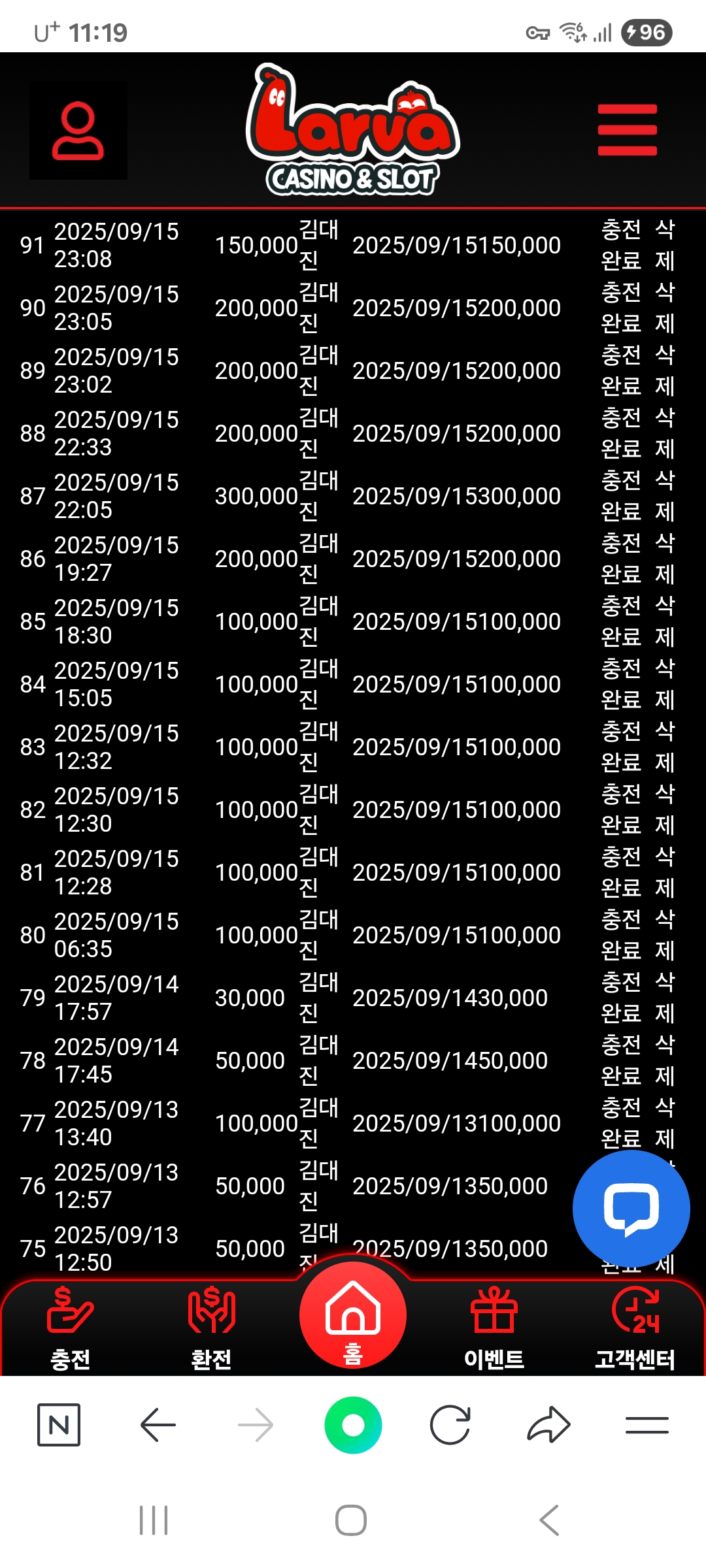Open the blue live chat bubble
The width and height of the screenshot is (706, 1568).
(631, 1209)
